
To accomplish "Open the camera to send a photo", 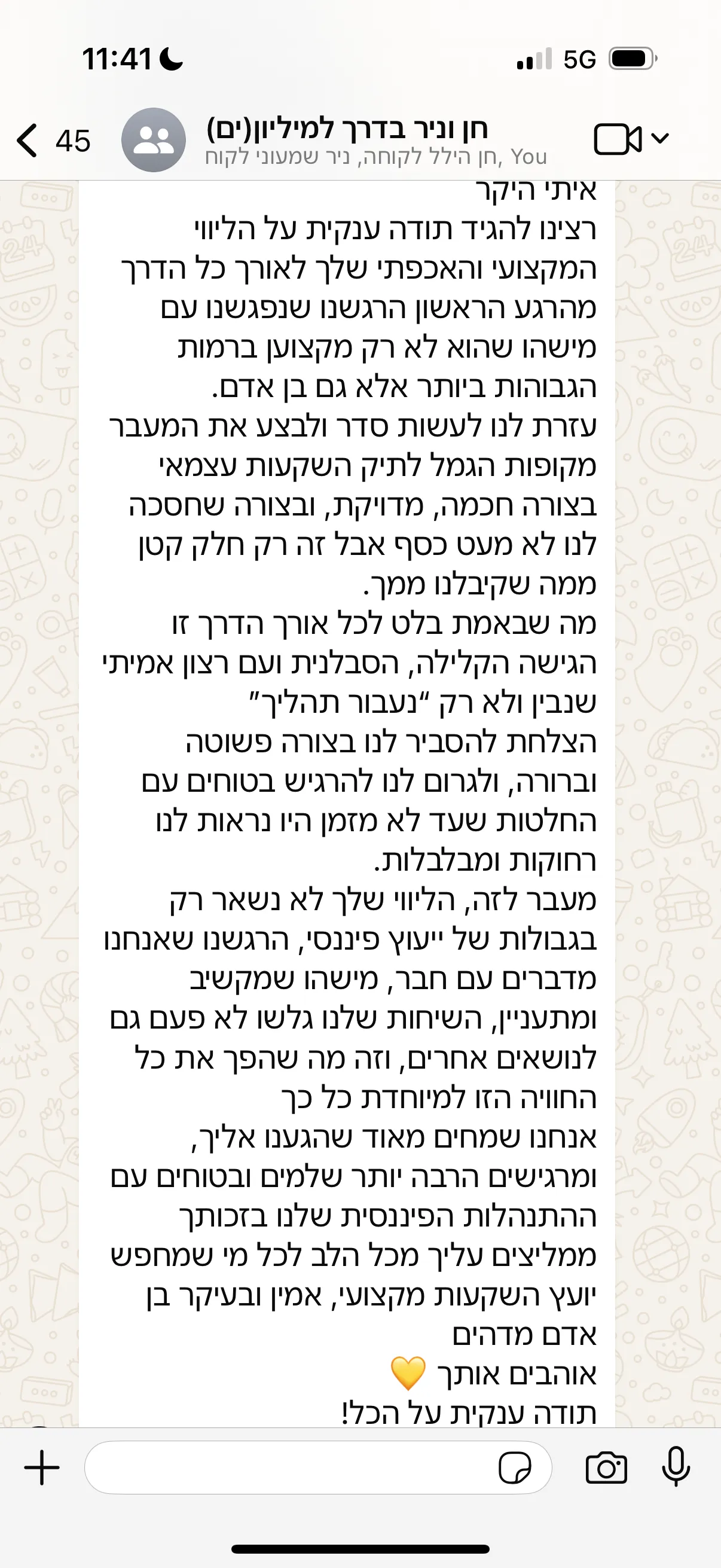I will pos(606,1468).
